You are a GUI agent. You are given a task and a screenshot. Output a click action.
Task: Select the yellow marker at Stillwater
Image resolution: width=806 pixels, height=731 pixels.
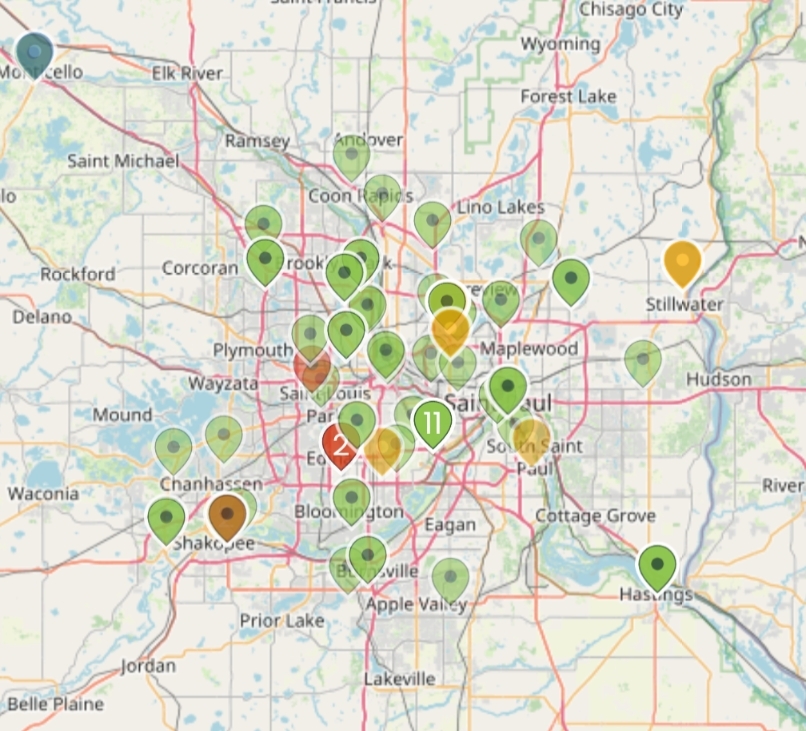click(682, 262)
